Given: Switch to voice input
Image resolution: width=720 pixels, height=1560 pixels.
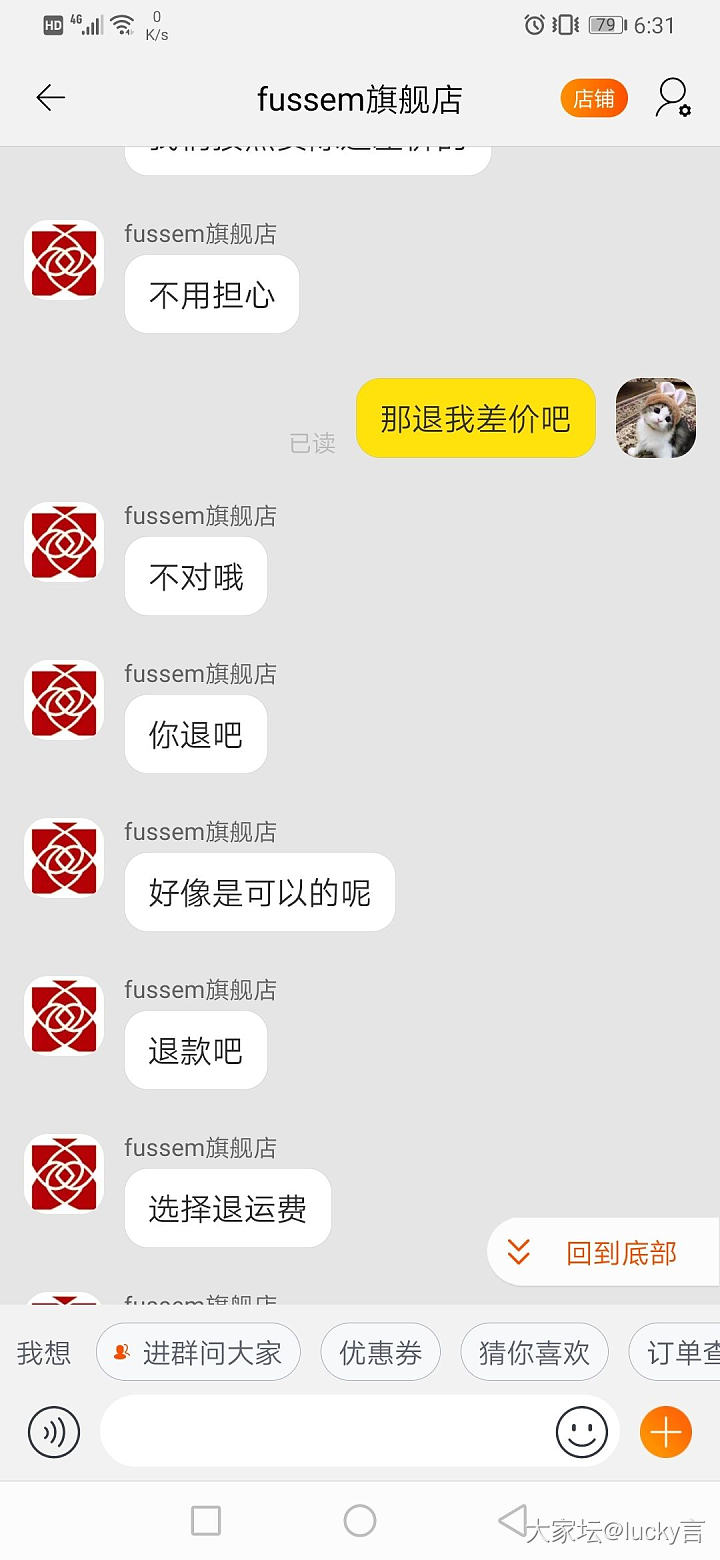Looking at the screenshot, I should (x=54, y=1432).
